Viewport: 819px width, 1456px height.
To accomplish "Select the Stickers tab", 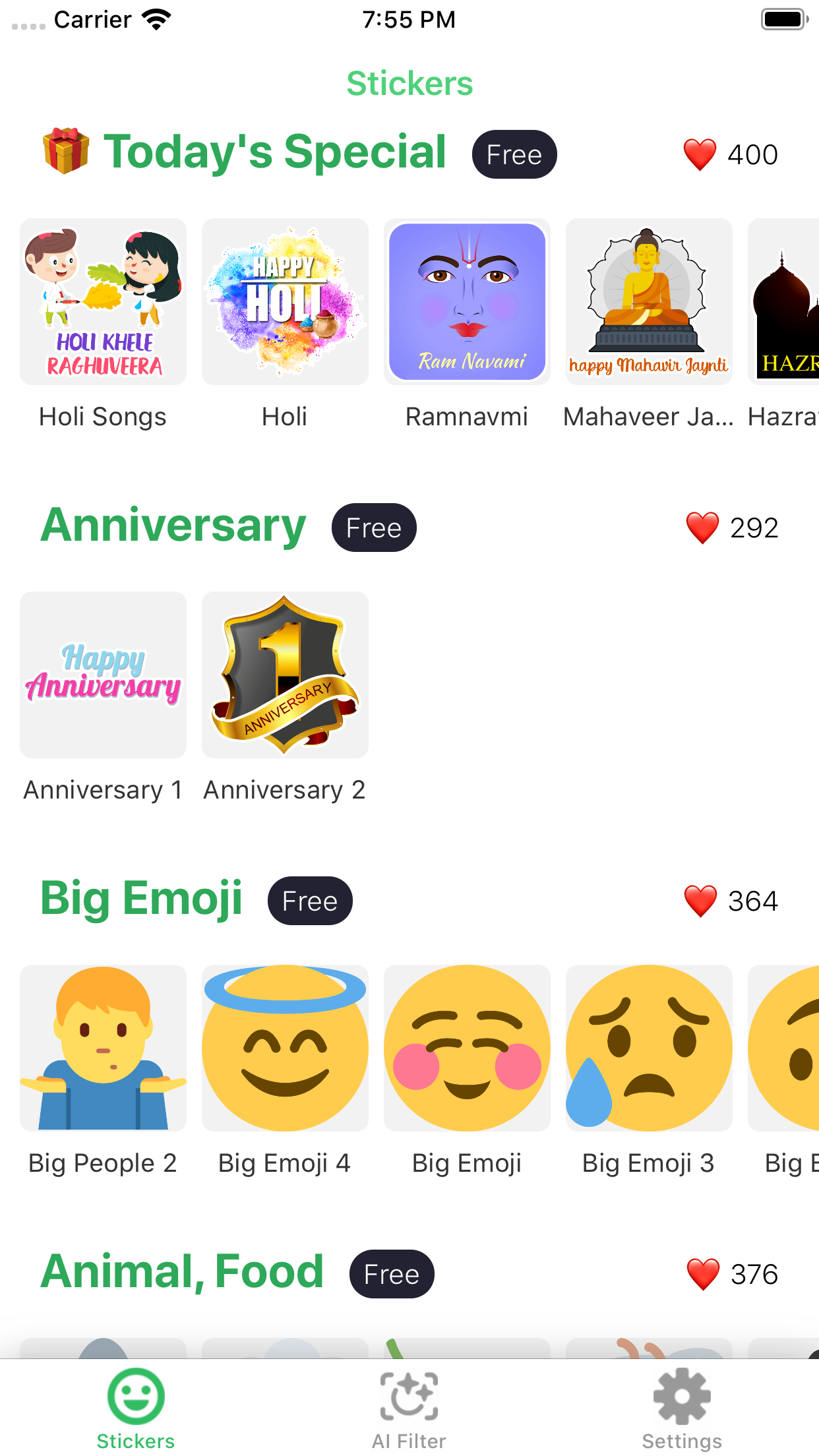I will pos(136,1409).
